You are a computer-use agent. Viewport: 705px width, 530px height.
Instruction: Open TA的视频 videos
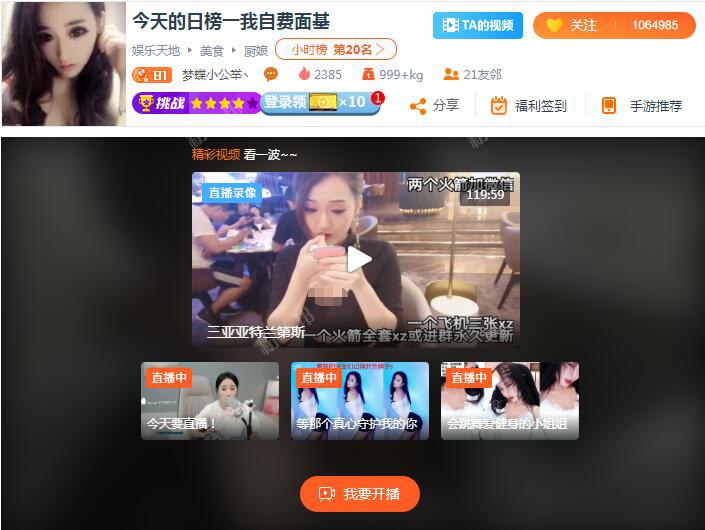coord(478,25)
